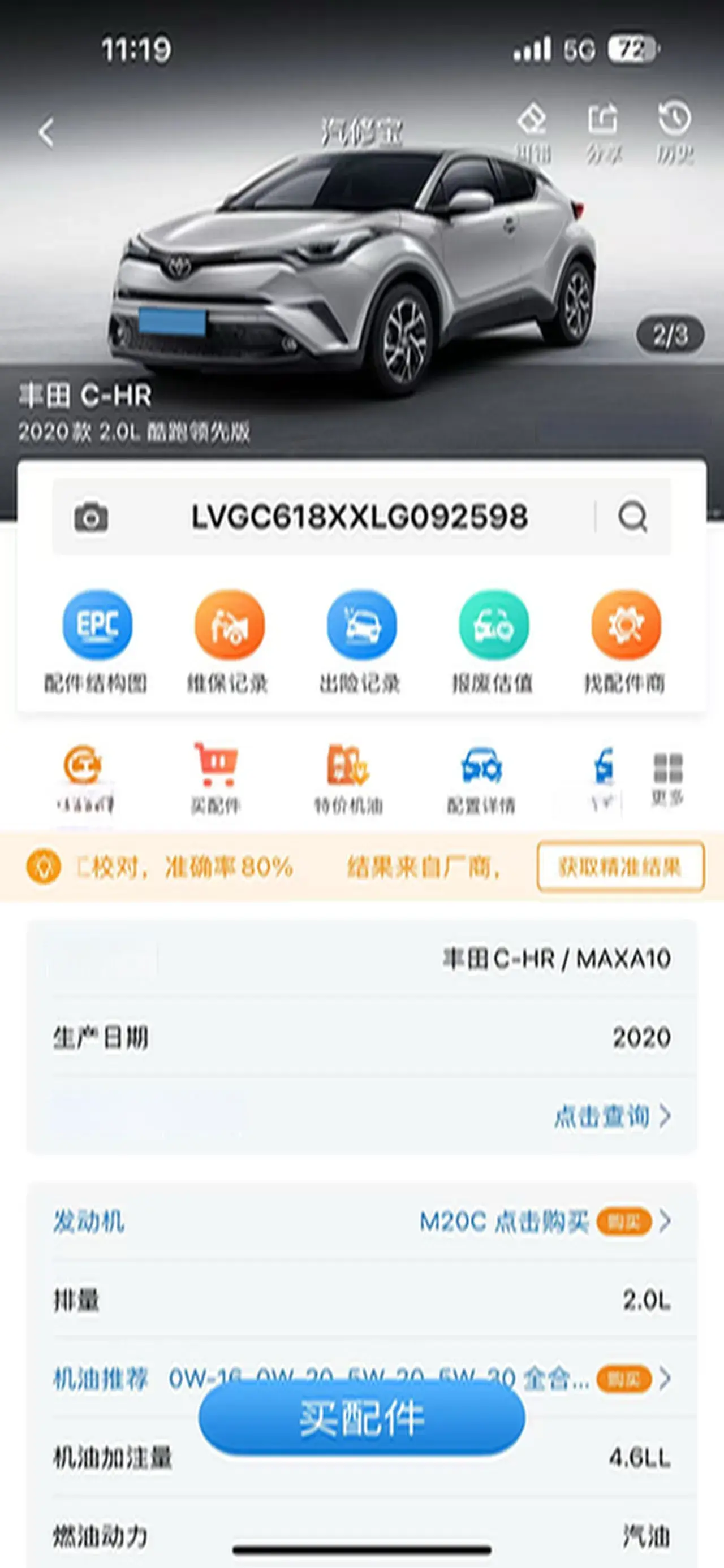Tap the 点击查询 link
Screen dimensions: 724x1568
pyautogui.click(x=612, y=1116)
